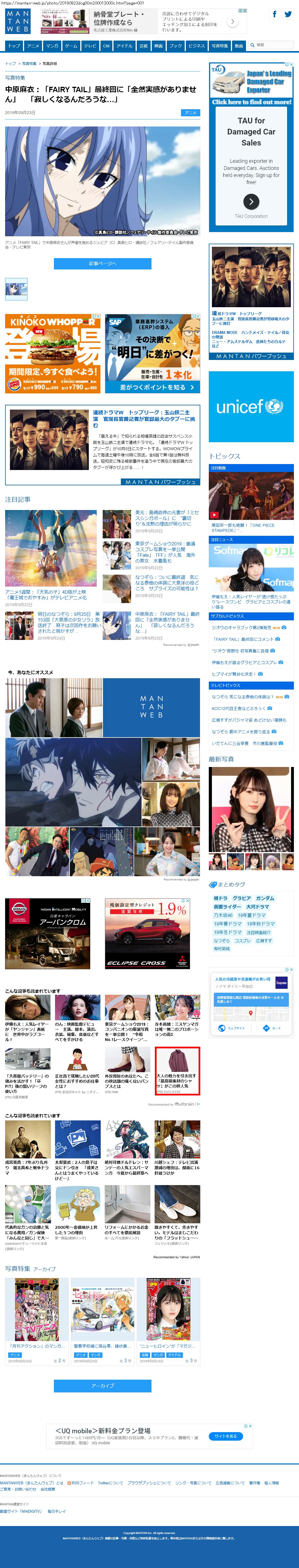
Task: Tap the 記事ページへ button
Action: [x=102, y=263]
